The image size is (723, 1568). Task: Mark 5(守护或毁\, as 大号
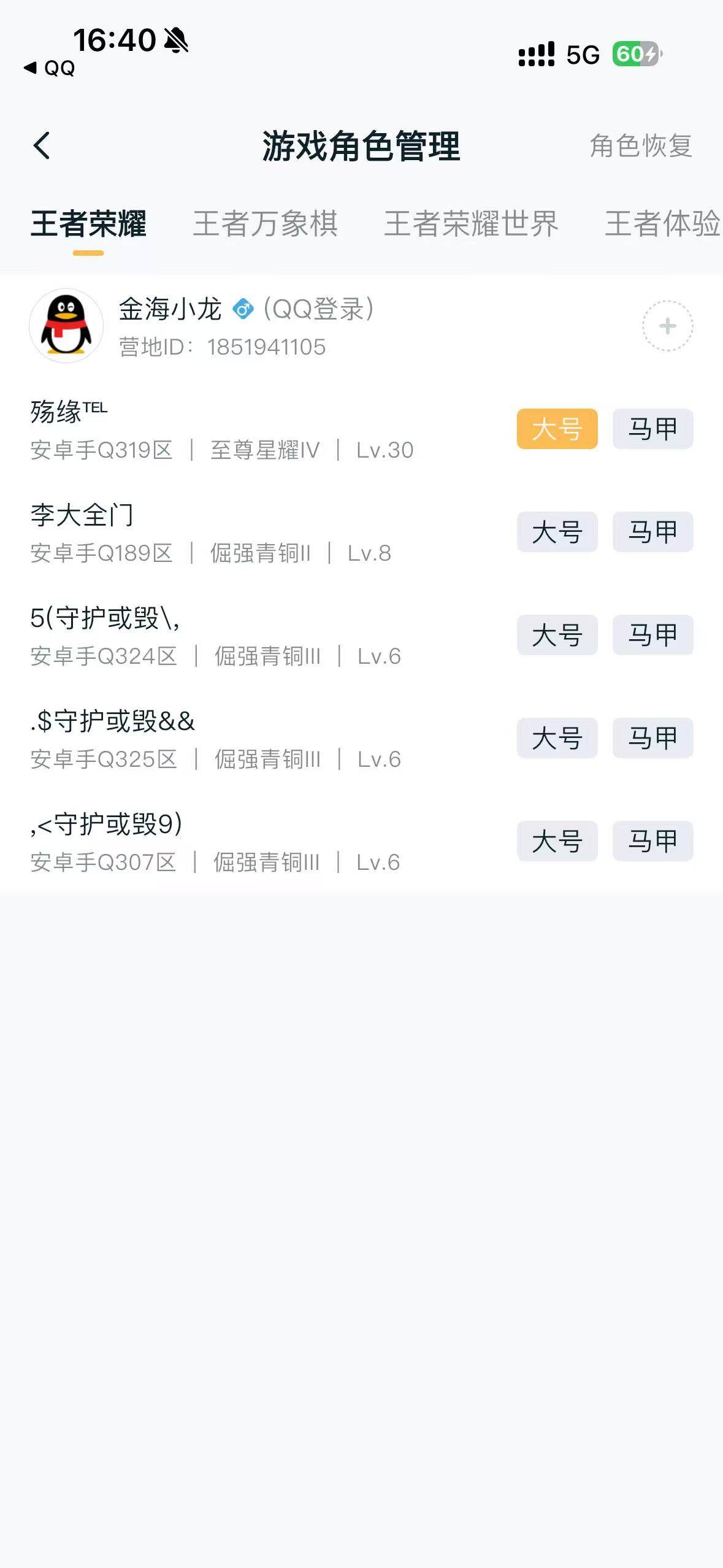tap(557, 636)
